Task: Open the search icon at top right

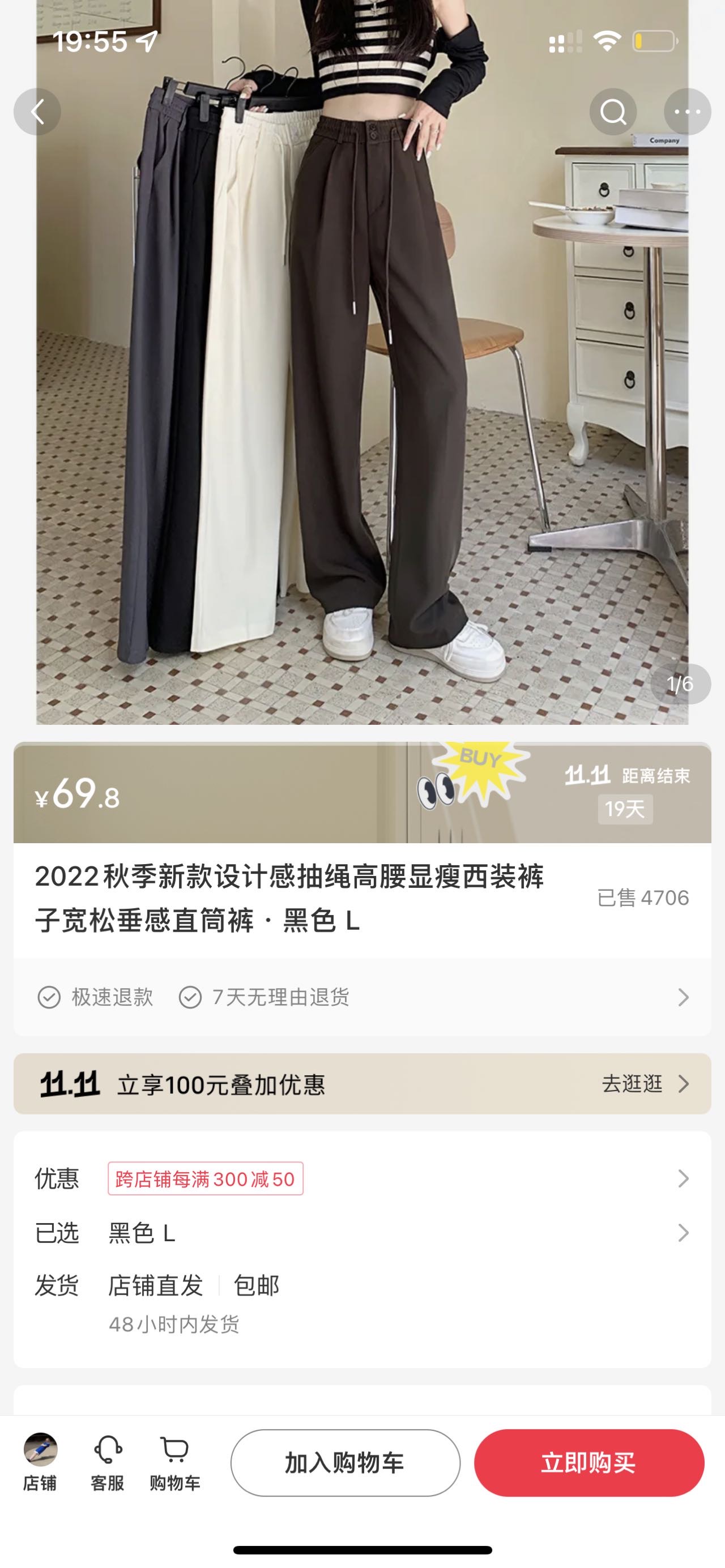Action: 615,112
